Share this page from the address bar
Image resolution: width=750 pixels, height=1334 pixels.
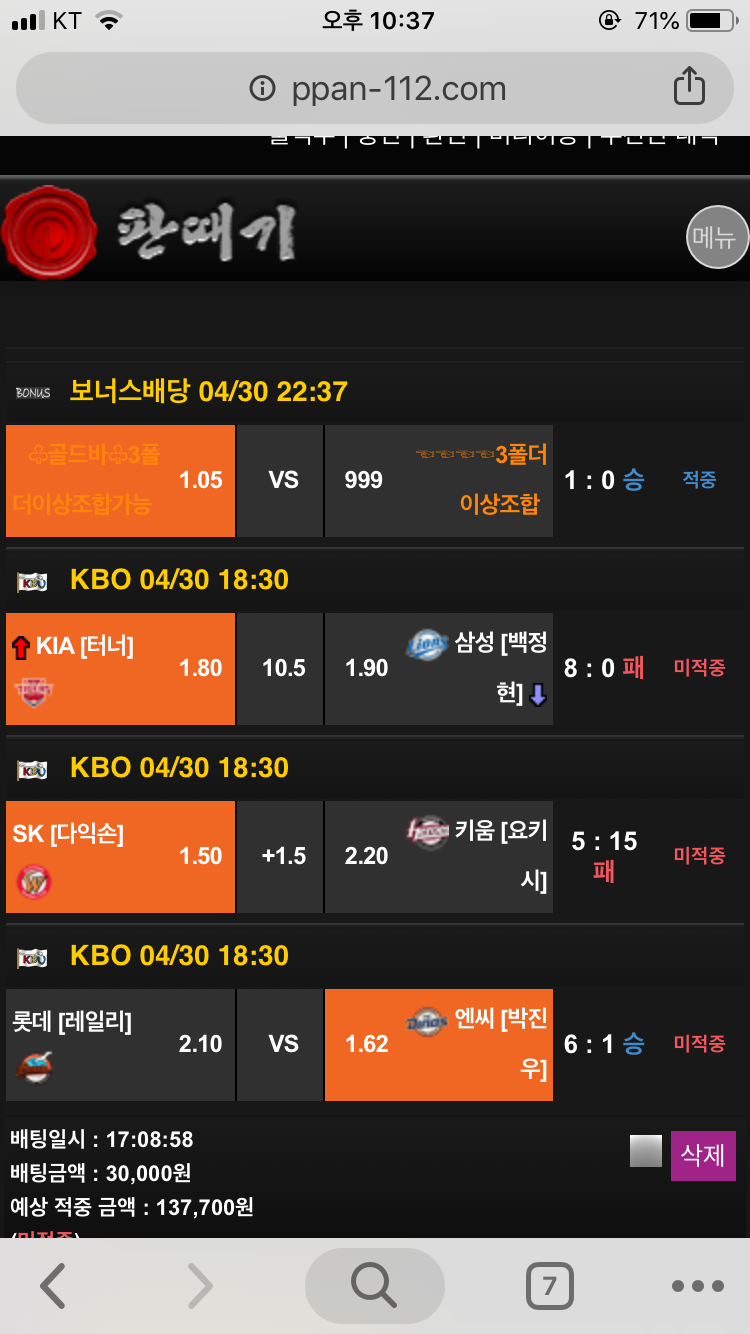[689, 87]
